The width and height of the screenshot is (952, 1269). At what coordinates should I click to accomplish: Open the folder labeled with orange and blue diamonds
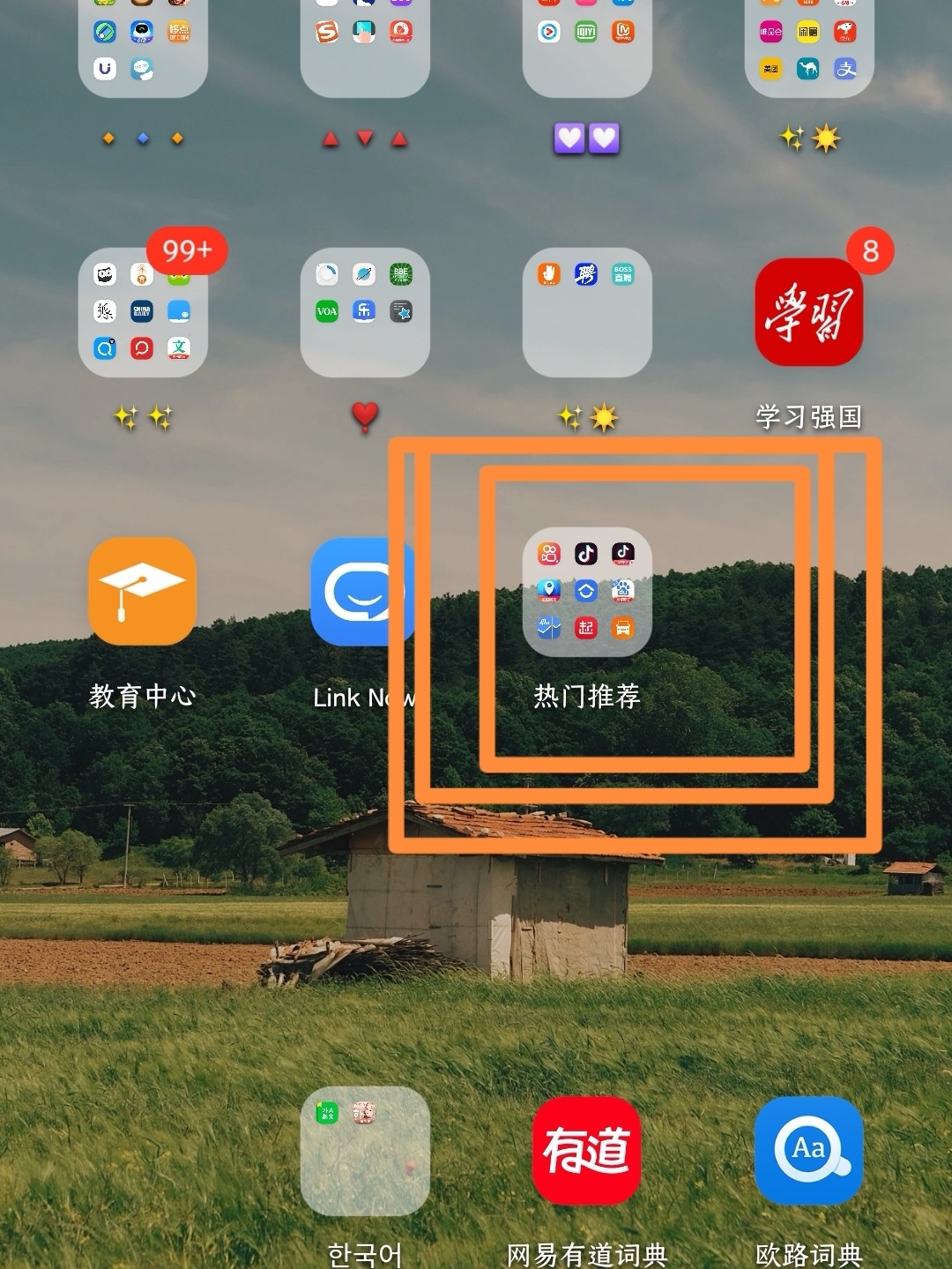(x=143, y=44)
